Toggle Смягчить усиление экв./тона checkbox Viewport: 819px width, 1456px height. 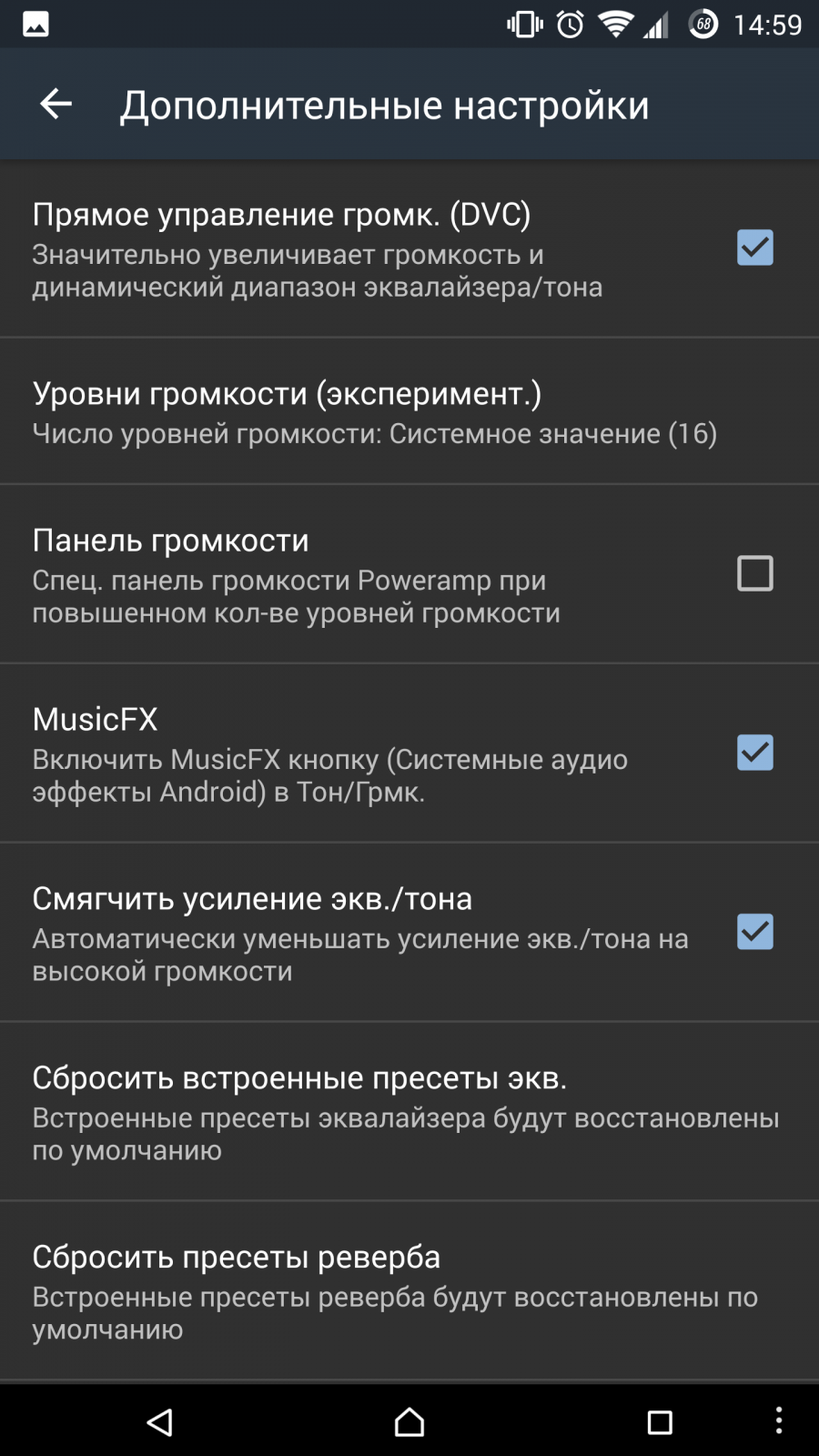[754, 932]
